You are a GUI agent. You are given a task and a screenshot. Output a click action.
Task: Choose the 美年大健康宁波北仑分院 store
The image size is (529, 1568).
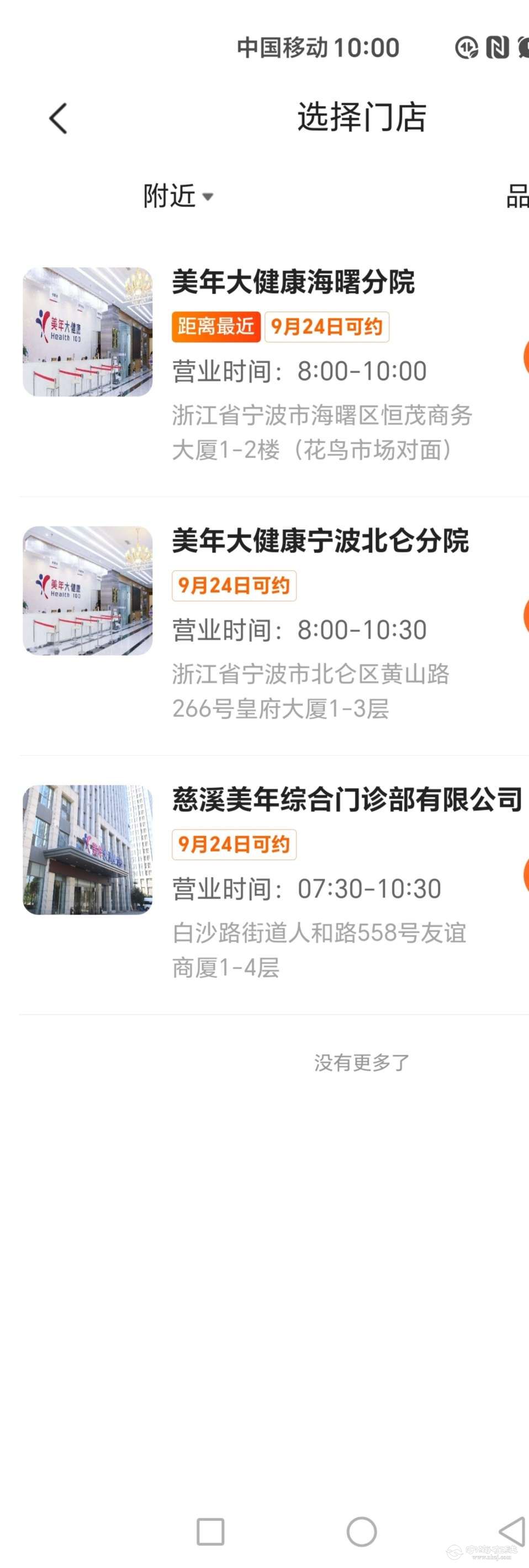pos(320,541)
